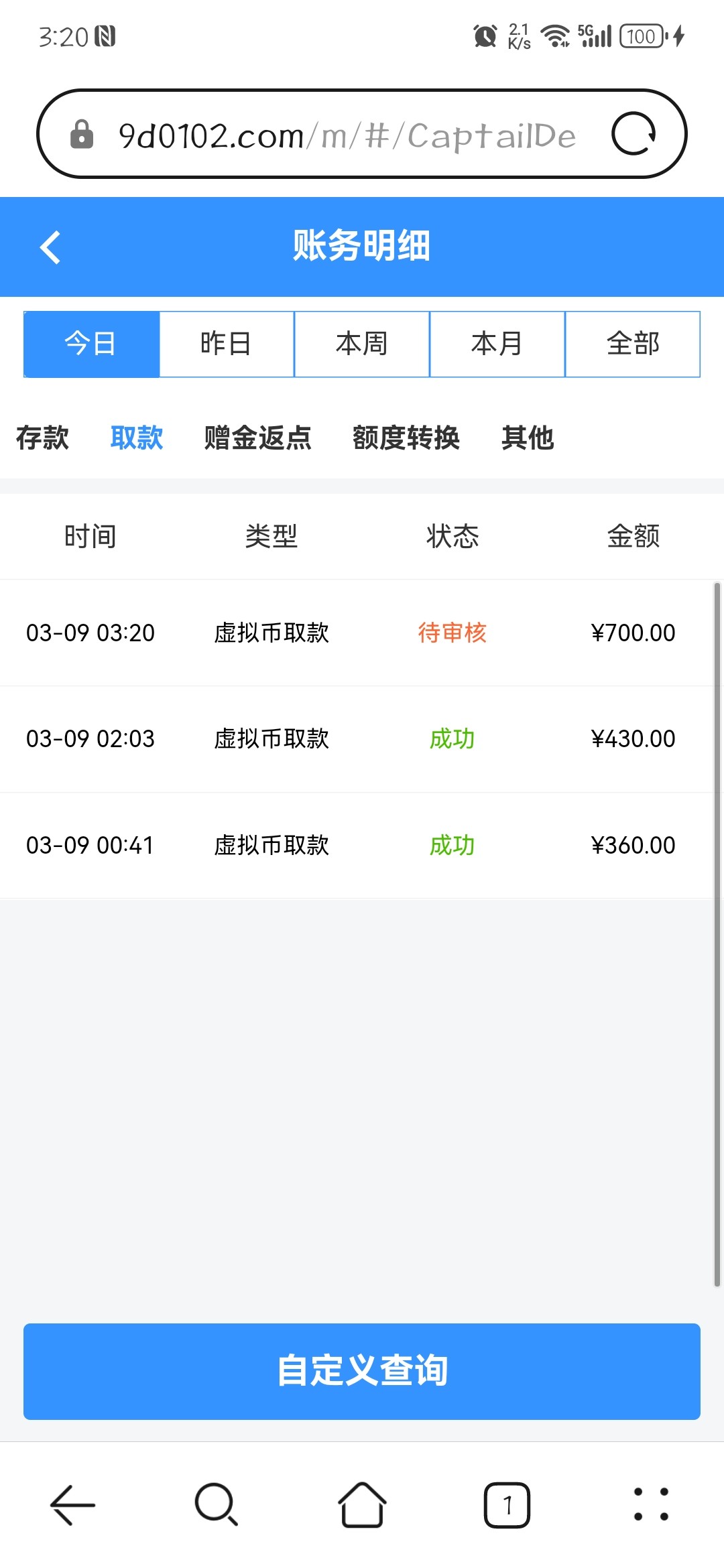Select the 本月 period option

pos(497,344)
